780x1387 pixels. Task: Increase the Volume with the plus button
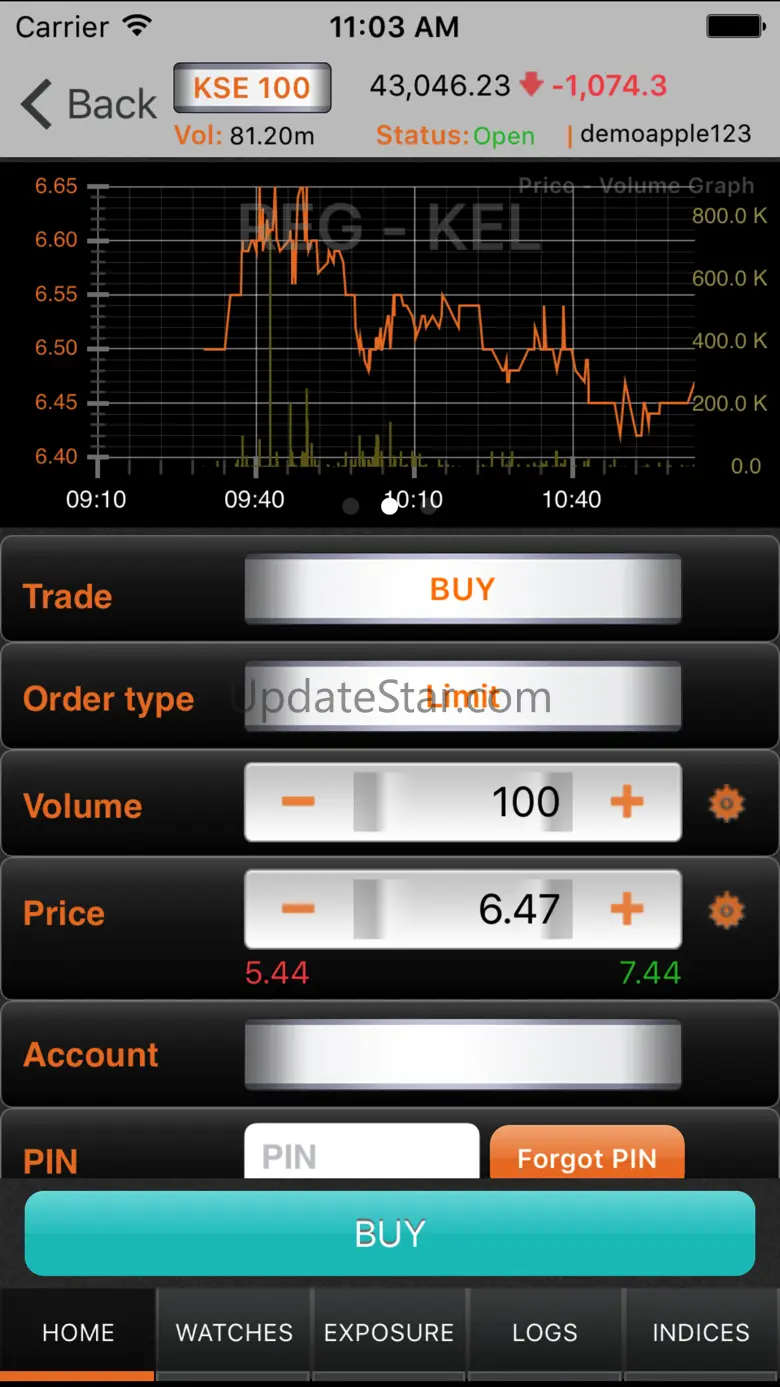pos(627,802)
